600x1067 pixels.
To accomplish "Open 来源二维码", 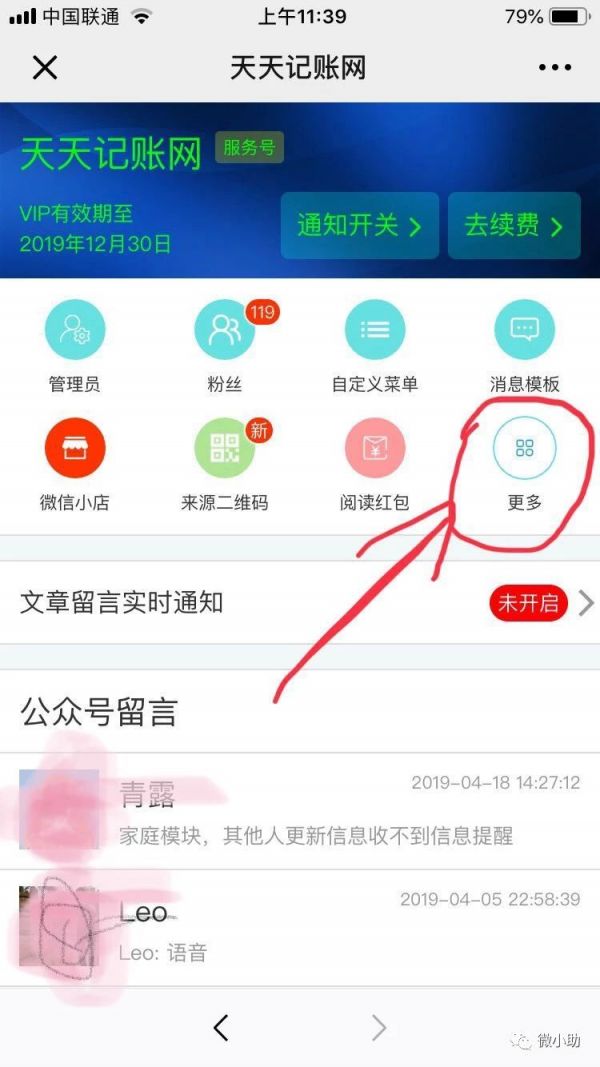I will tap(224, 449).
